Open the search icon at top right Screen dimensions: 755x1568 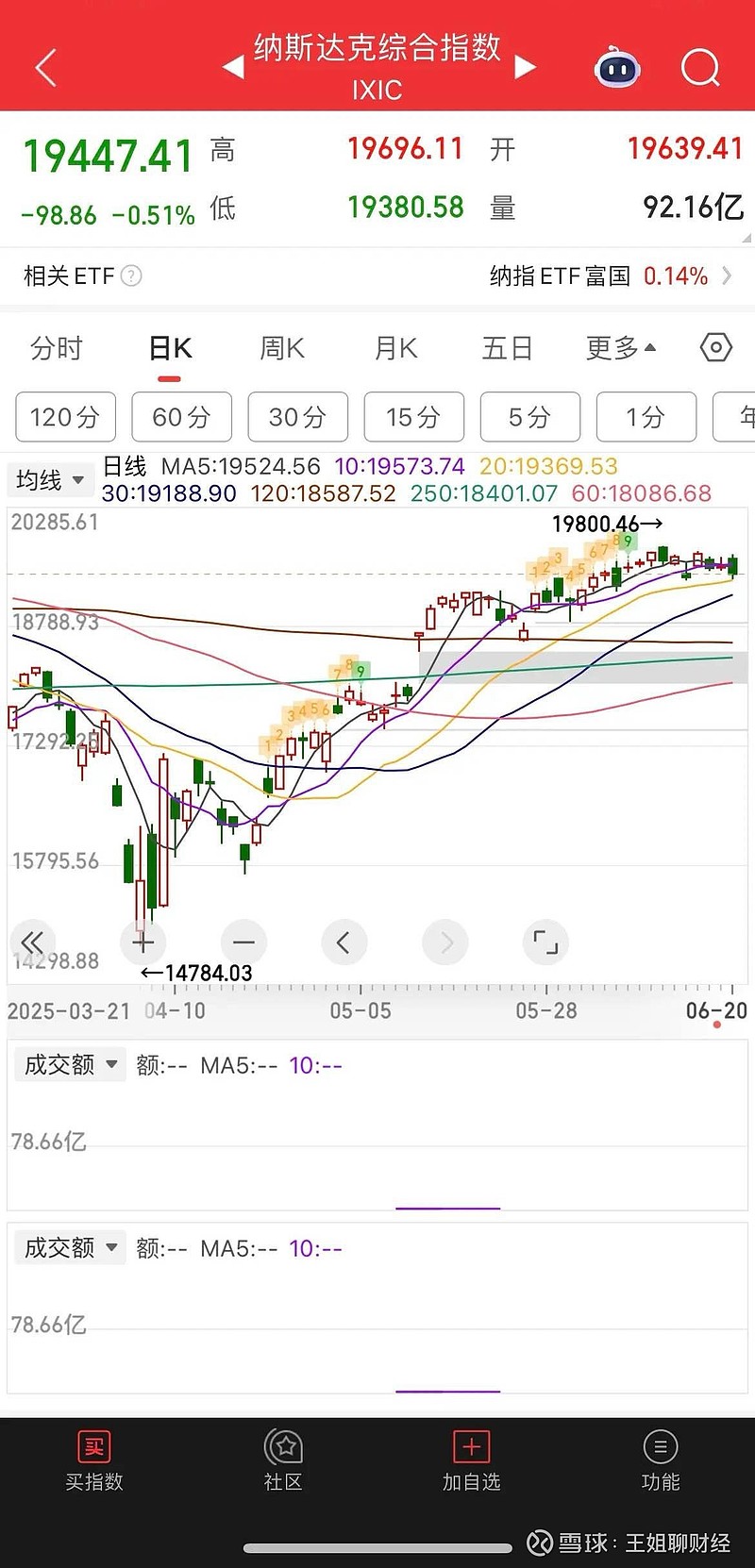(x=699, y=68)
